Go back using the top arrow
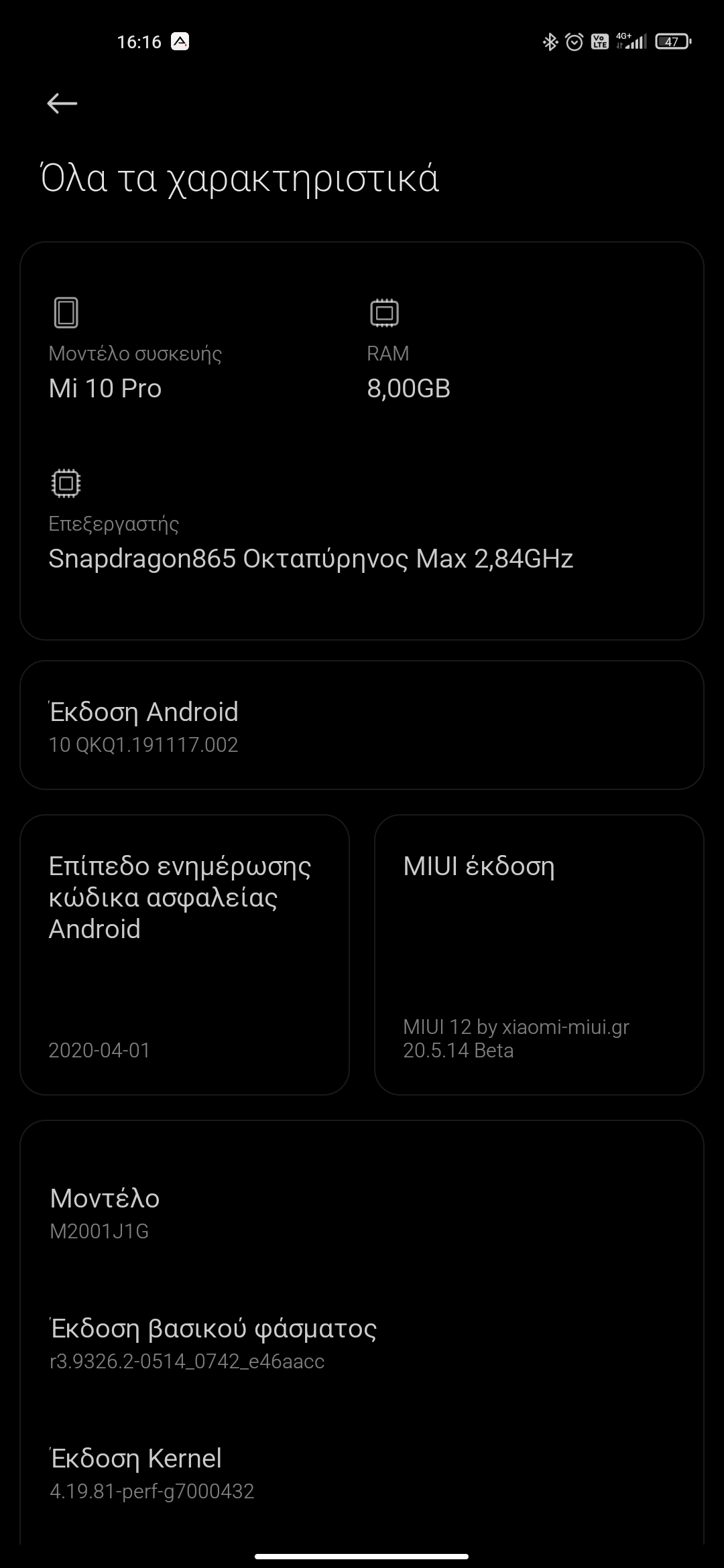Image resolution: width=724 pixels, height=1568 pixels. click(62, 103)
